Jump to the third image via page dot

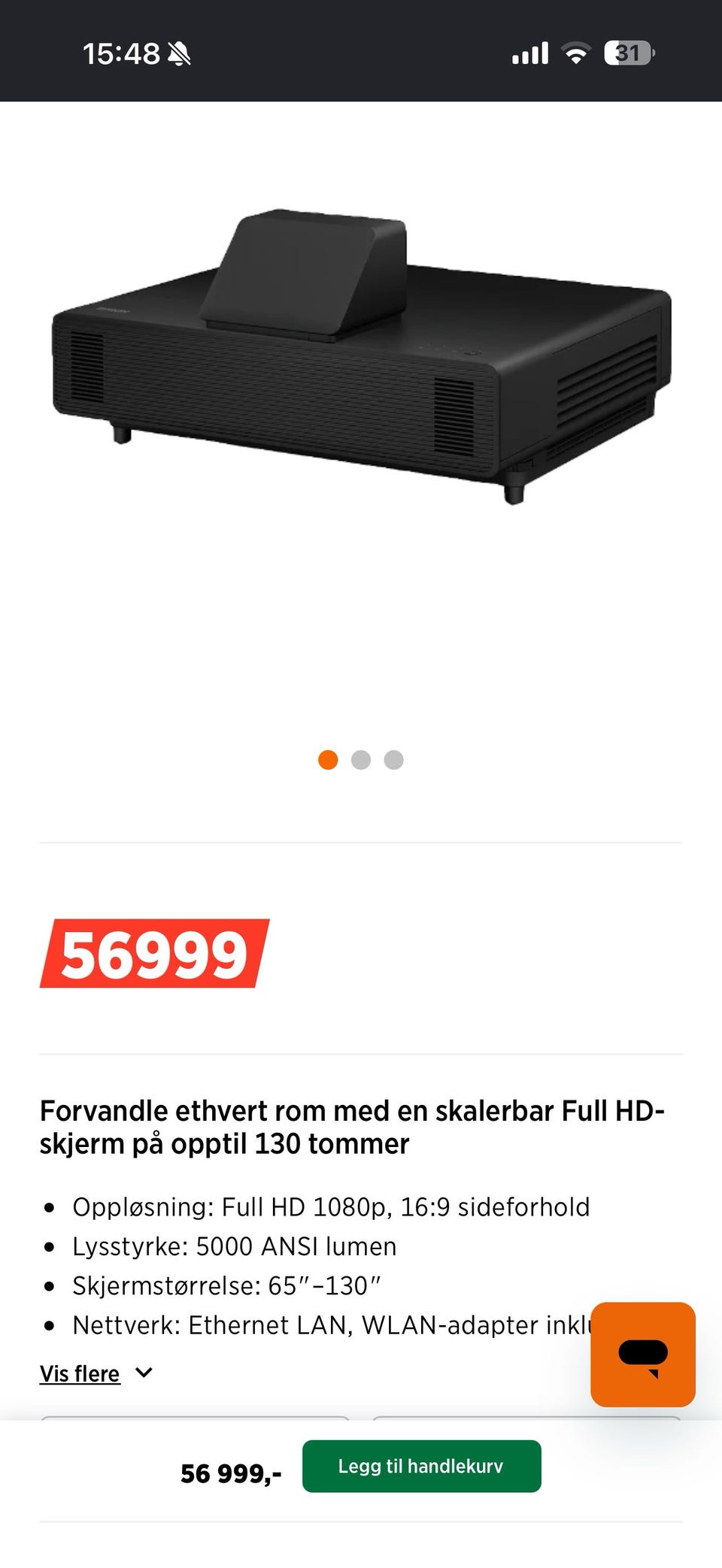pyautogui.click(x=394, y=760)
